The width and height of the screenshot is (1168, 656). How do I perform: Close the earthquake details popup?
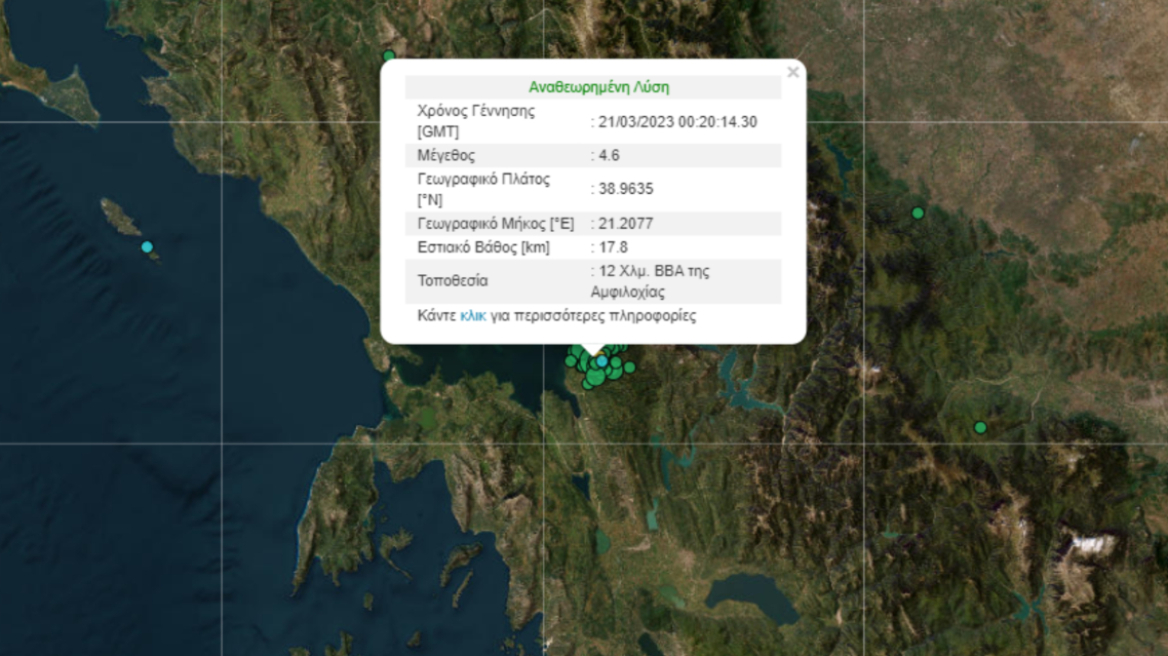(x=793, y=72)
